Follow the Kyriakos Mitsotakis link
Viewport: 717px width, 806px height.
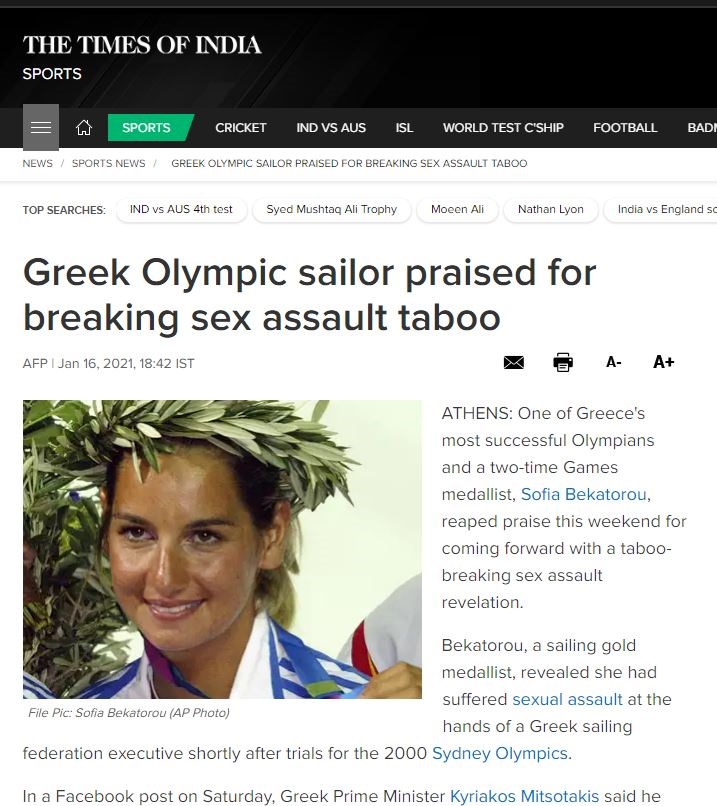point(524,796)
